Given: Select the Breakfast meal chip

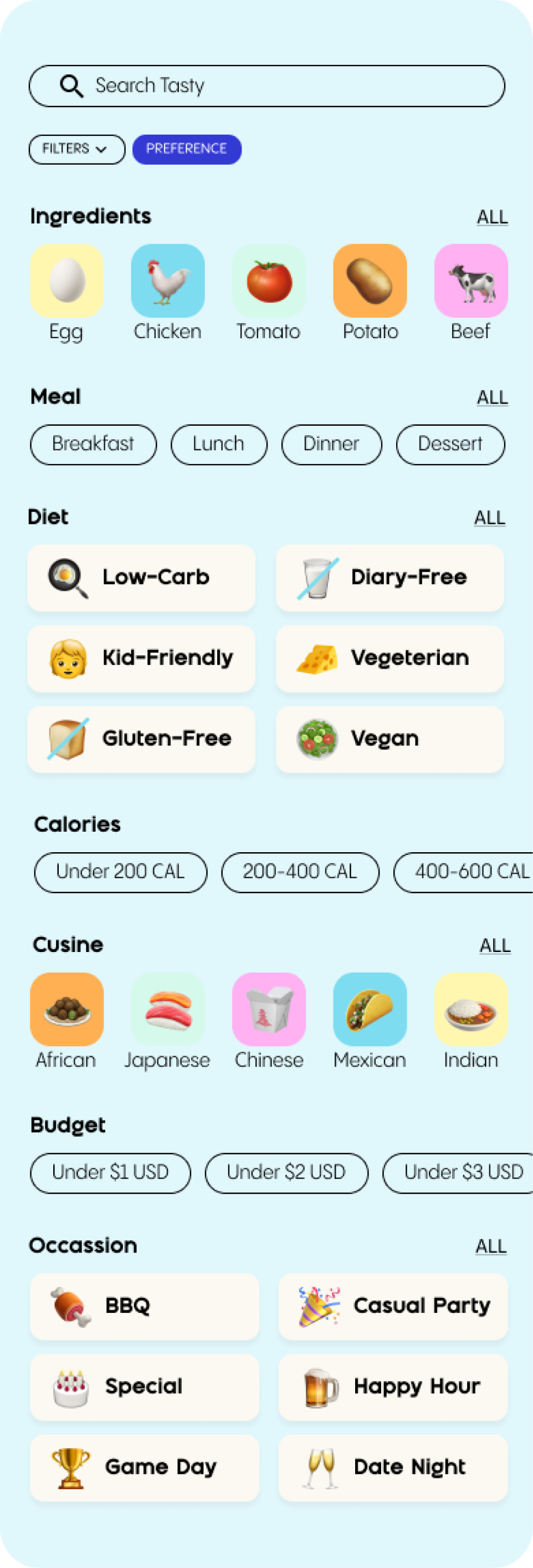Looking at the screenshot, I should click(x=93, y=444).
